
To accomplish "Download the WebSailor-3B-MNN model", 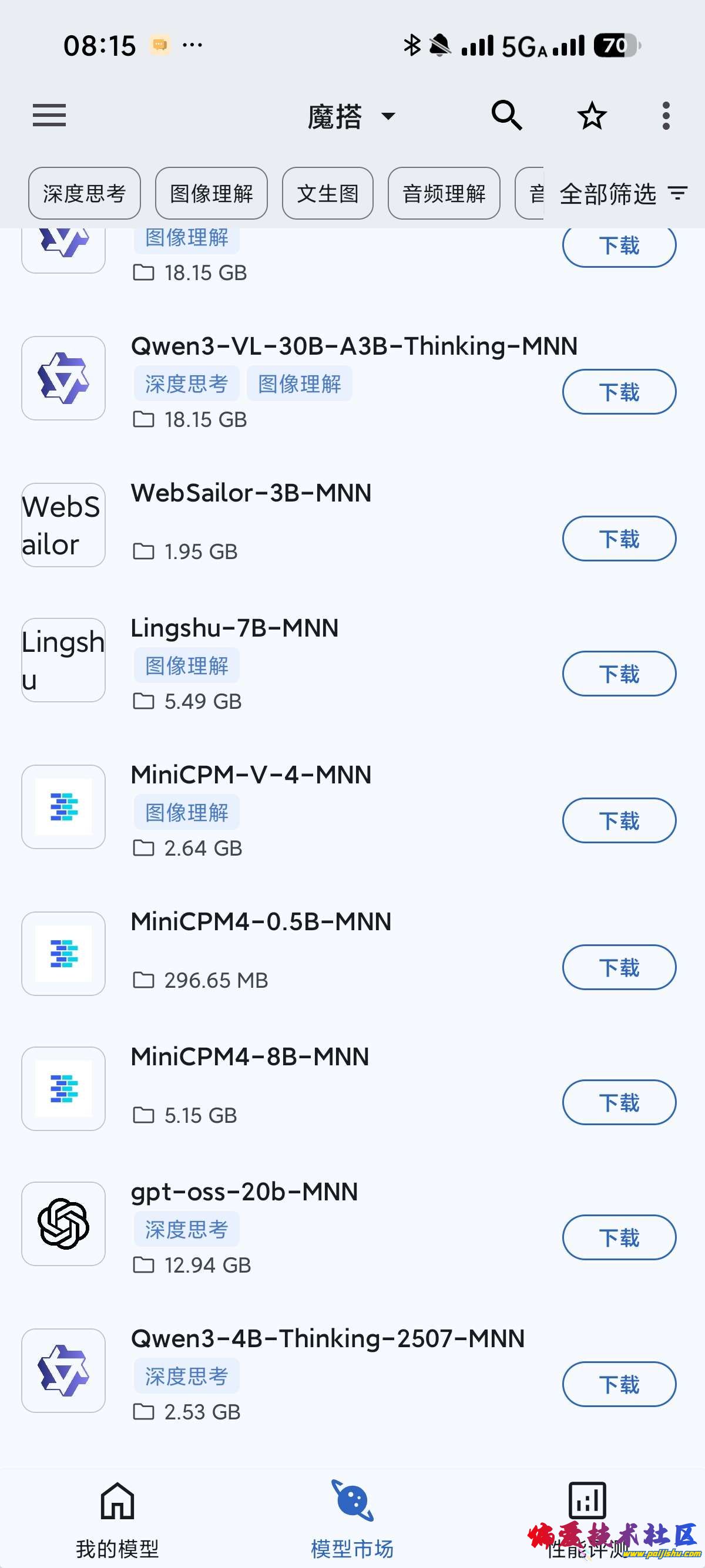I will (x=619, y=539).
